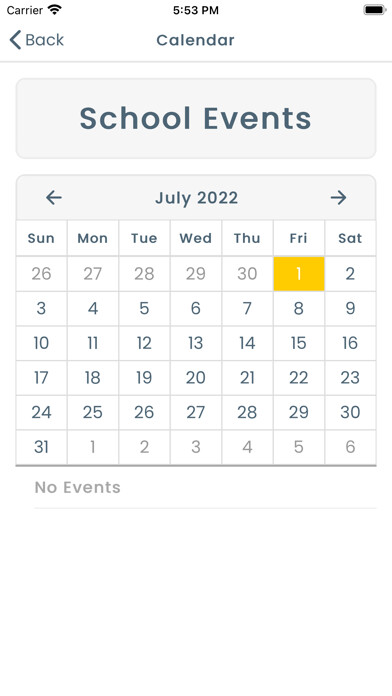392x696 pixels.
Task: Advance to the next month arrow
Action: tap(338, 198)
